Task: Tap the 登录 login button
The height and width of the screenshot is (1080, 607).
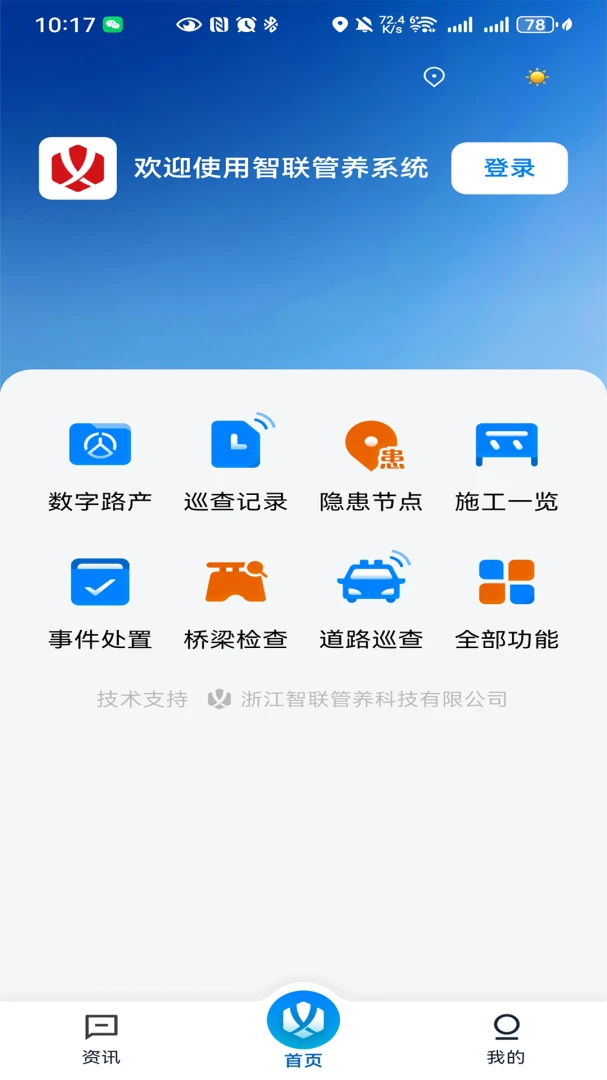Action: [x=509, y=168]
